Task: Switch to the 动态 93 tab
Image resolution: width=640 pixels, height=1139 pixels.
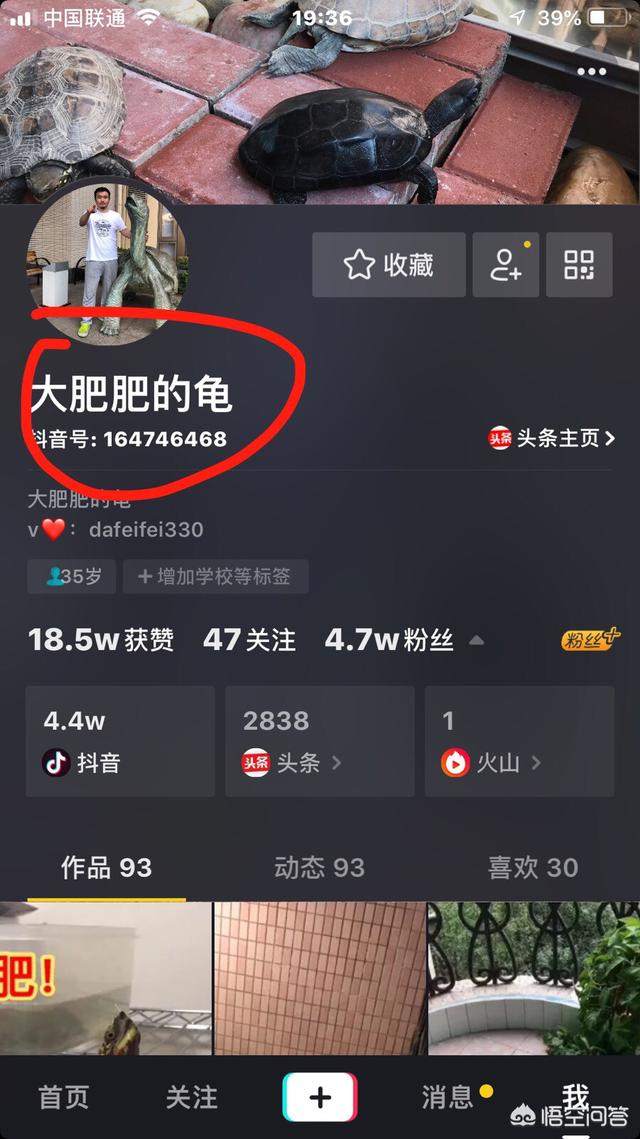Action: (320, 867)
